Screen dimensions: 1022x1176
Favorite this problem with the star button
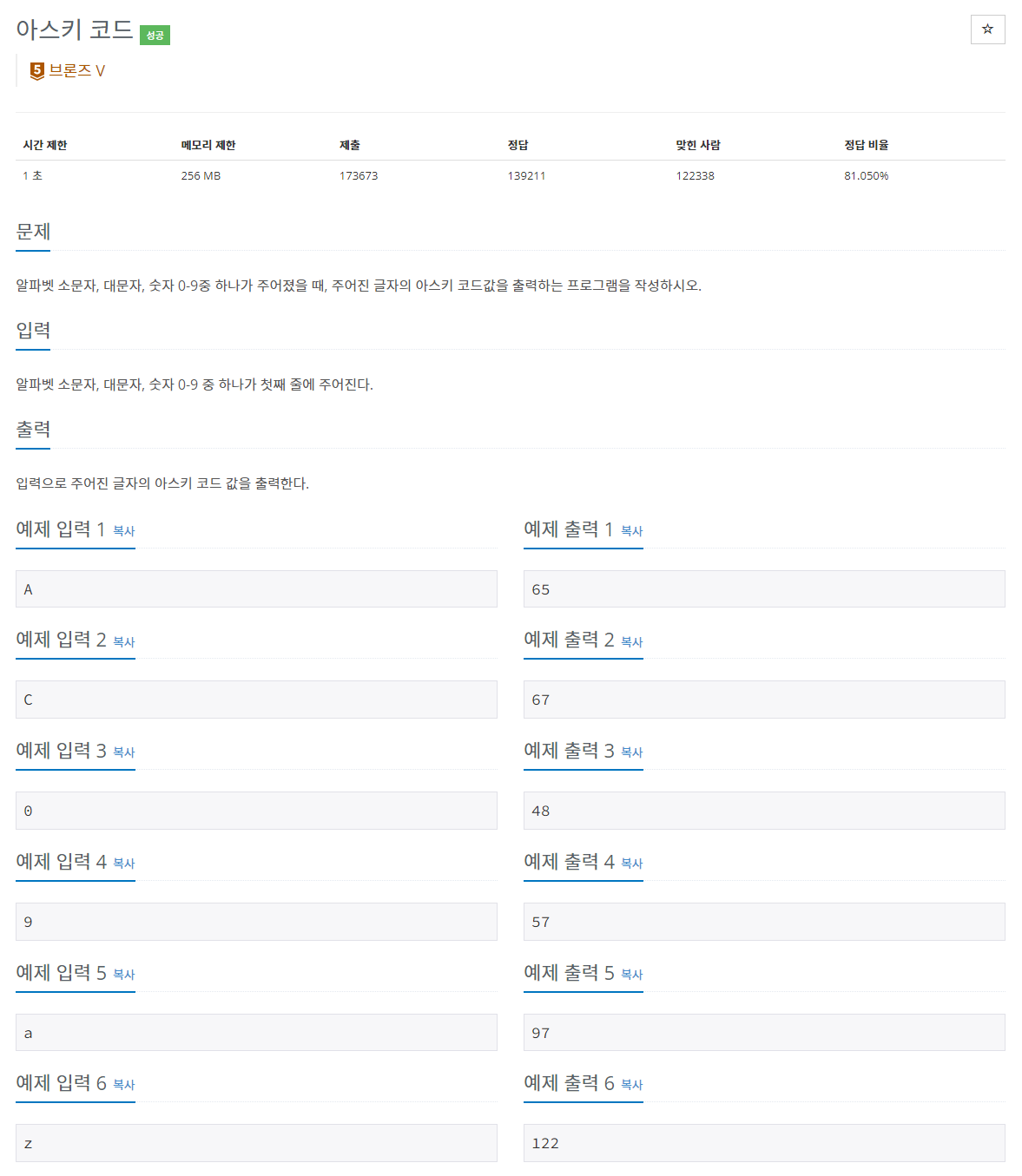[x=987, y=30]
